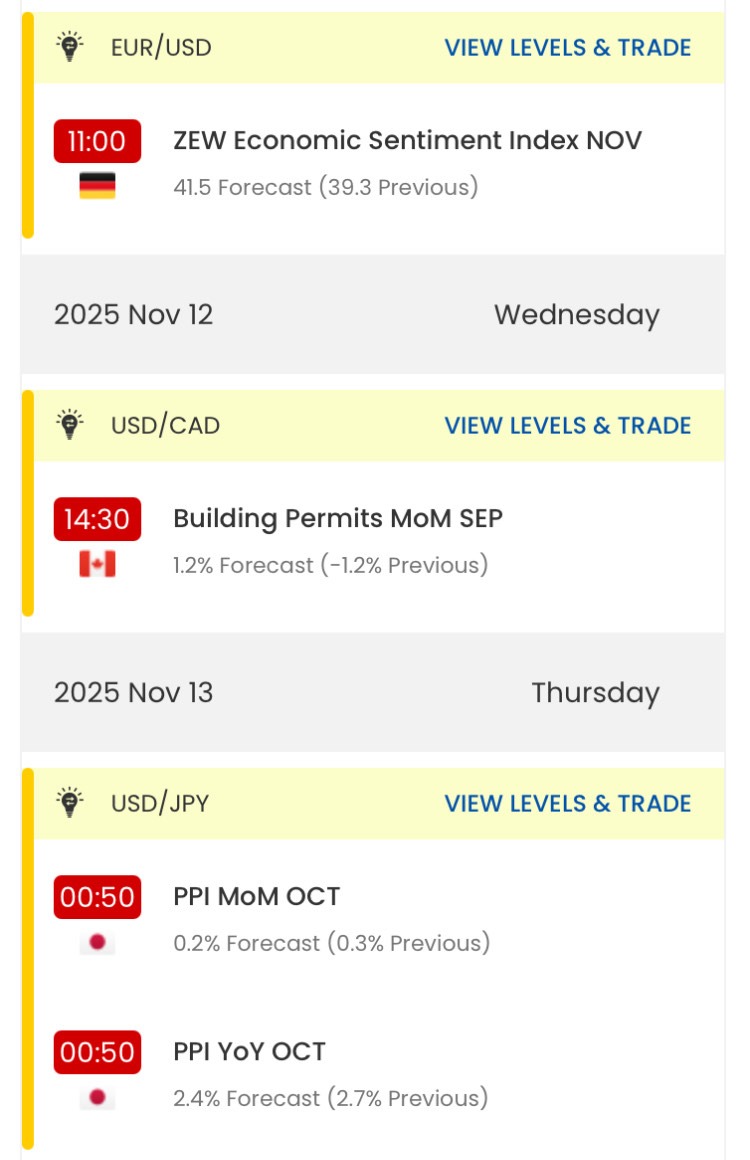
Task: Open View Levels & Trade for USD/JPY
Action: click(x=567, y=804)
